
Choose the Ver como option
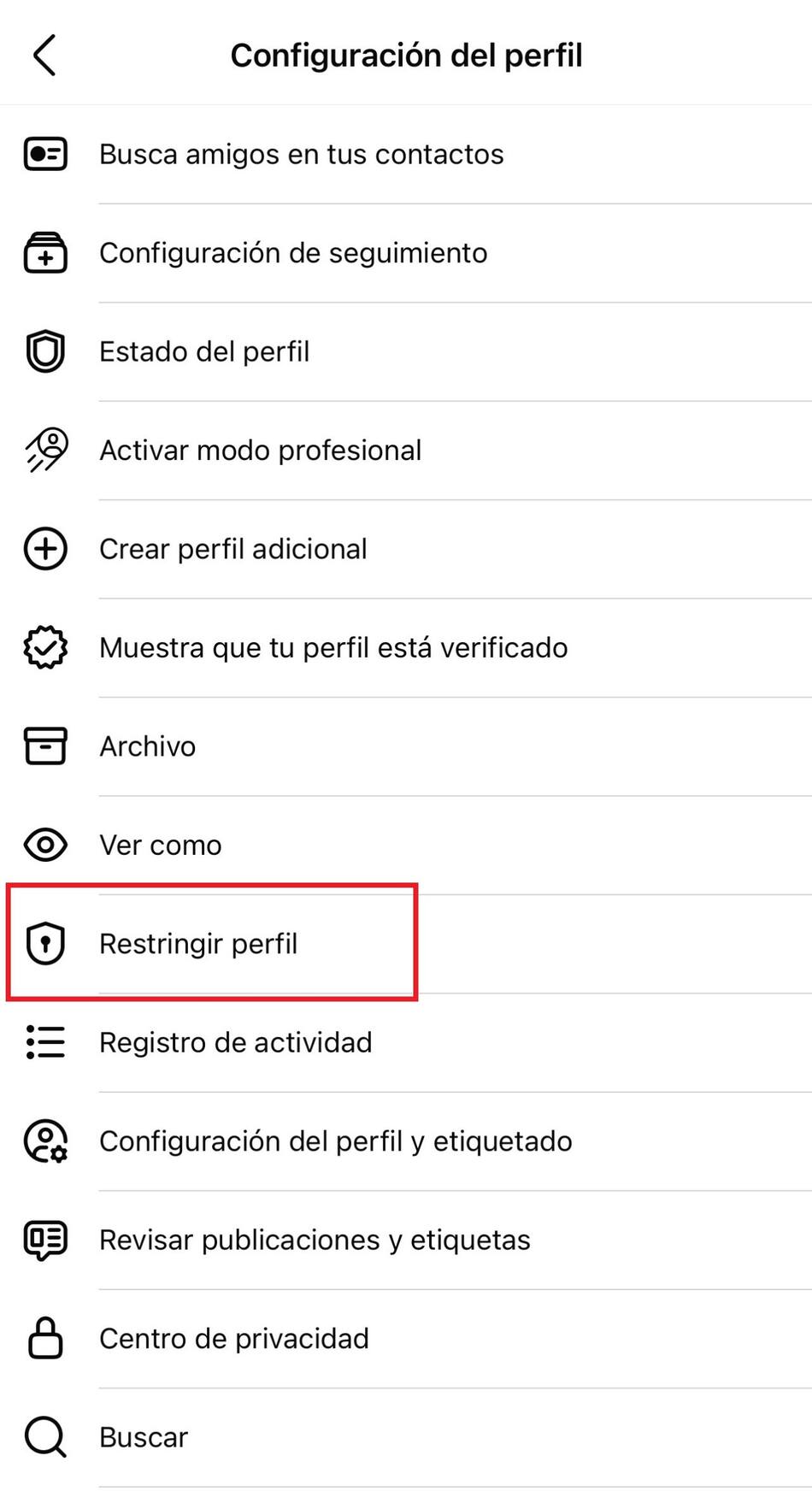tap(160, 846)
